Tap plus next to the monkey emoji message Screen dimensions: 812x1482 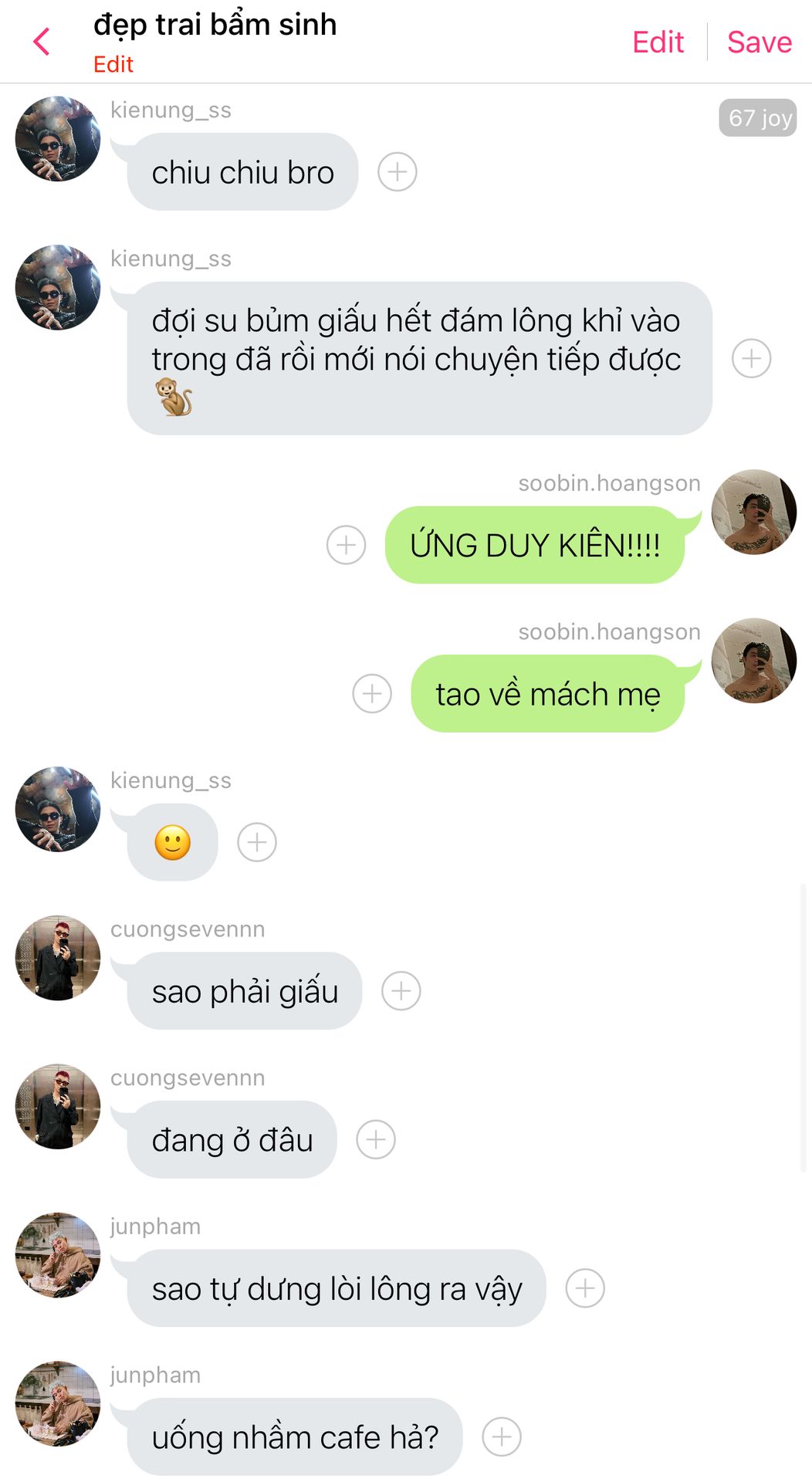(752, 358)
